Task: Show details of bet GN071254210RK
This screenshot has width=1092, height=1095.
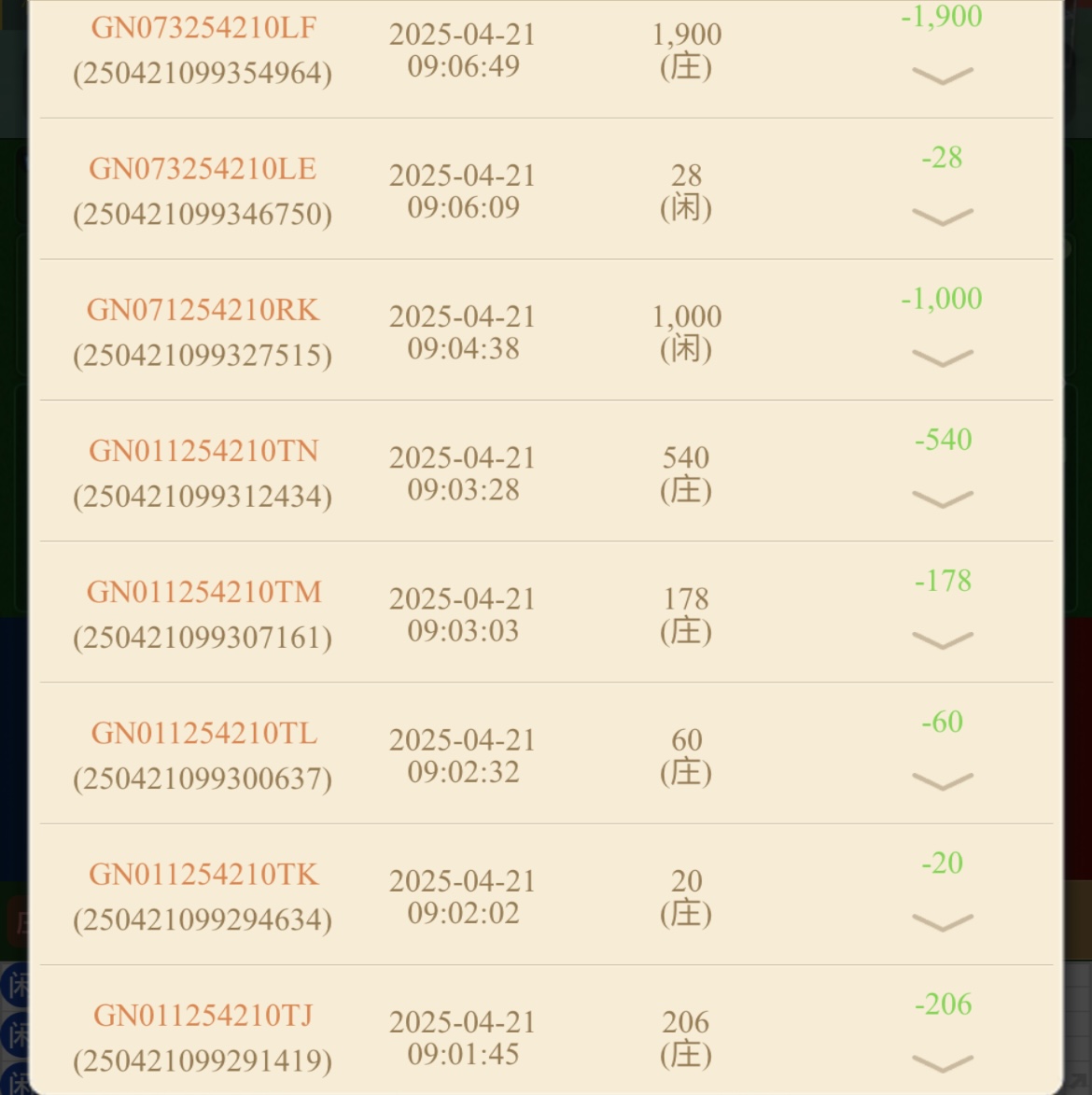Action: coord(942,358)
